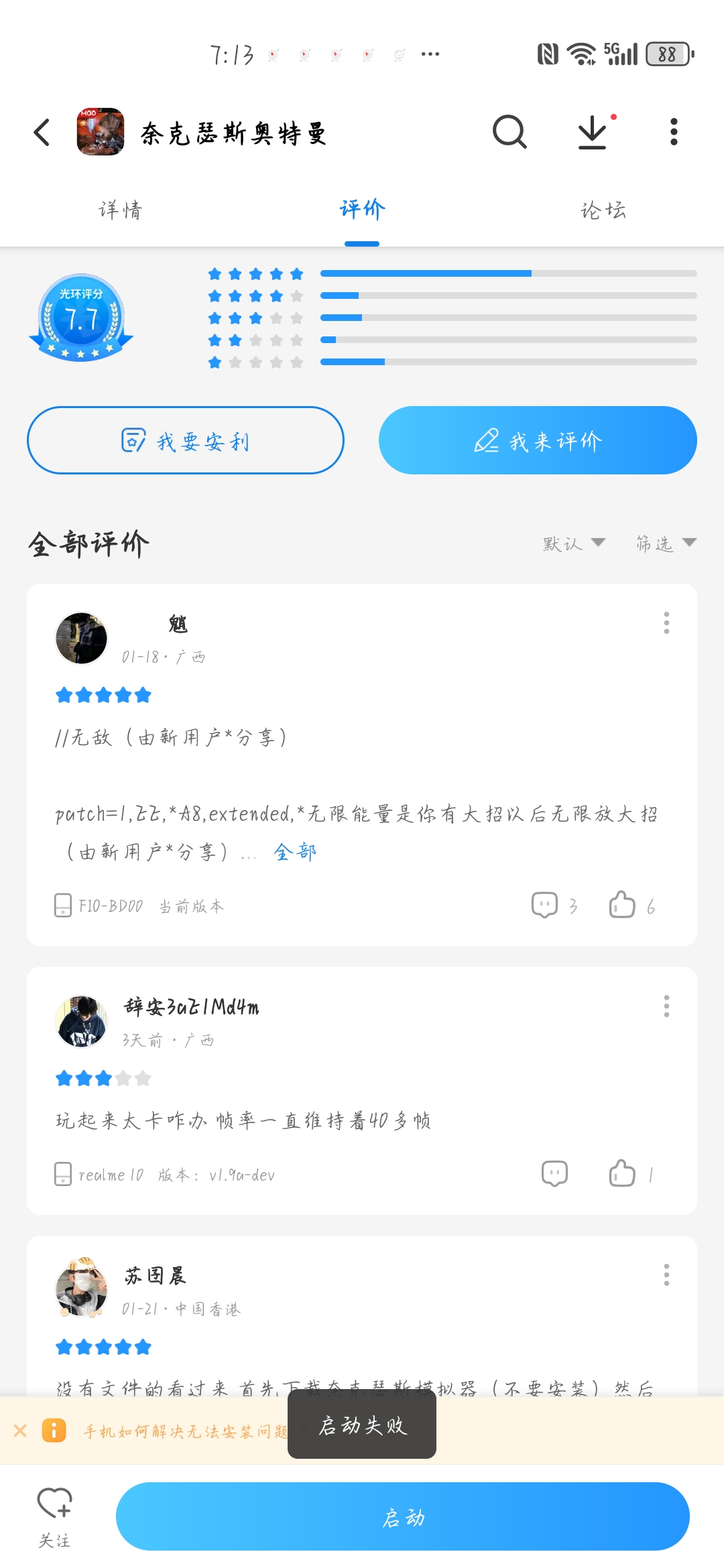Switch to the 论坛 tab
The width and height of the screenshot is (724, 1568).
603,210
